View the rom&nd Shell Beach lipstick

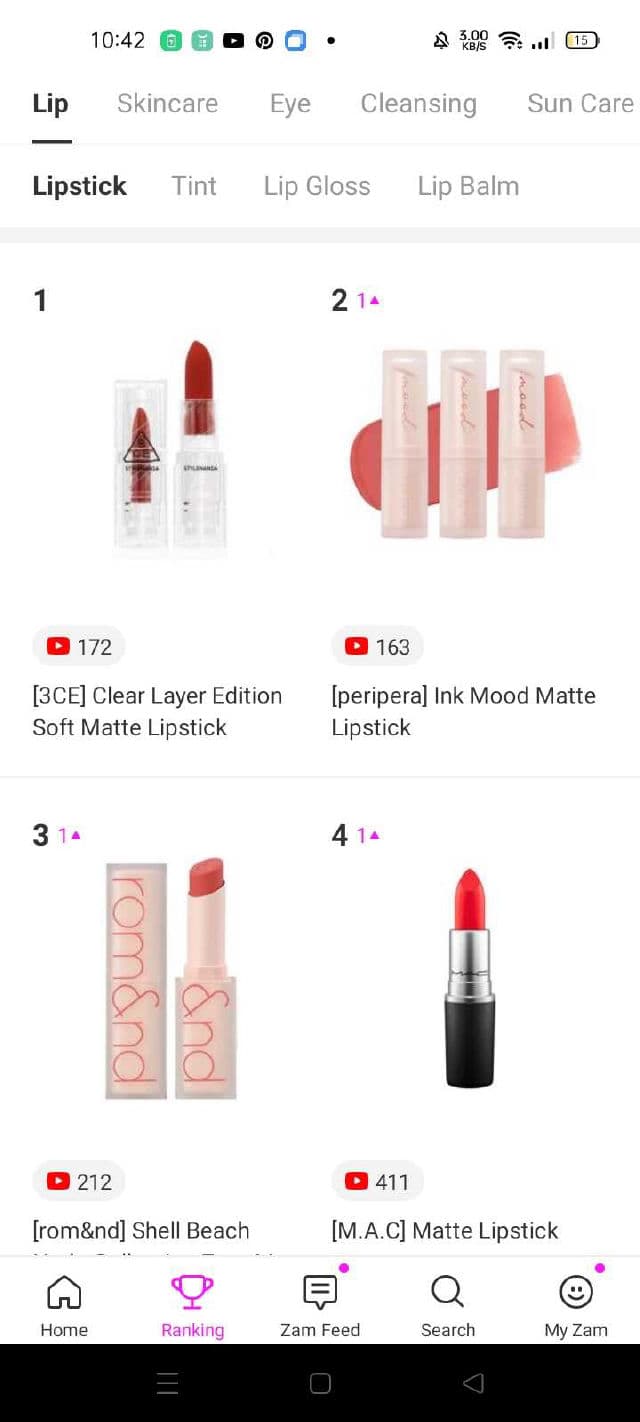coord(170,980)
